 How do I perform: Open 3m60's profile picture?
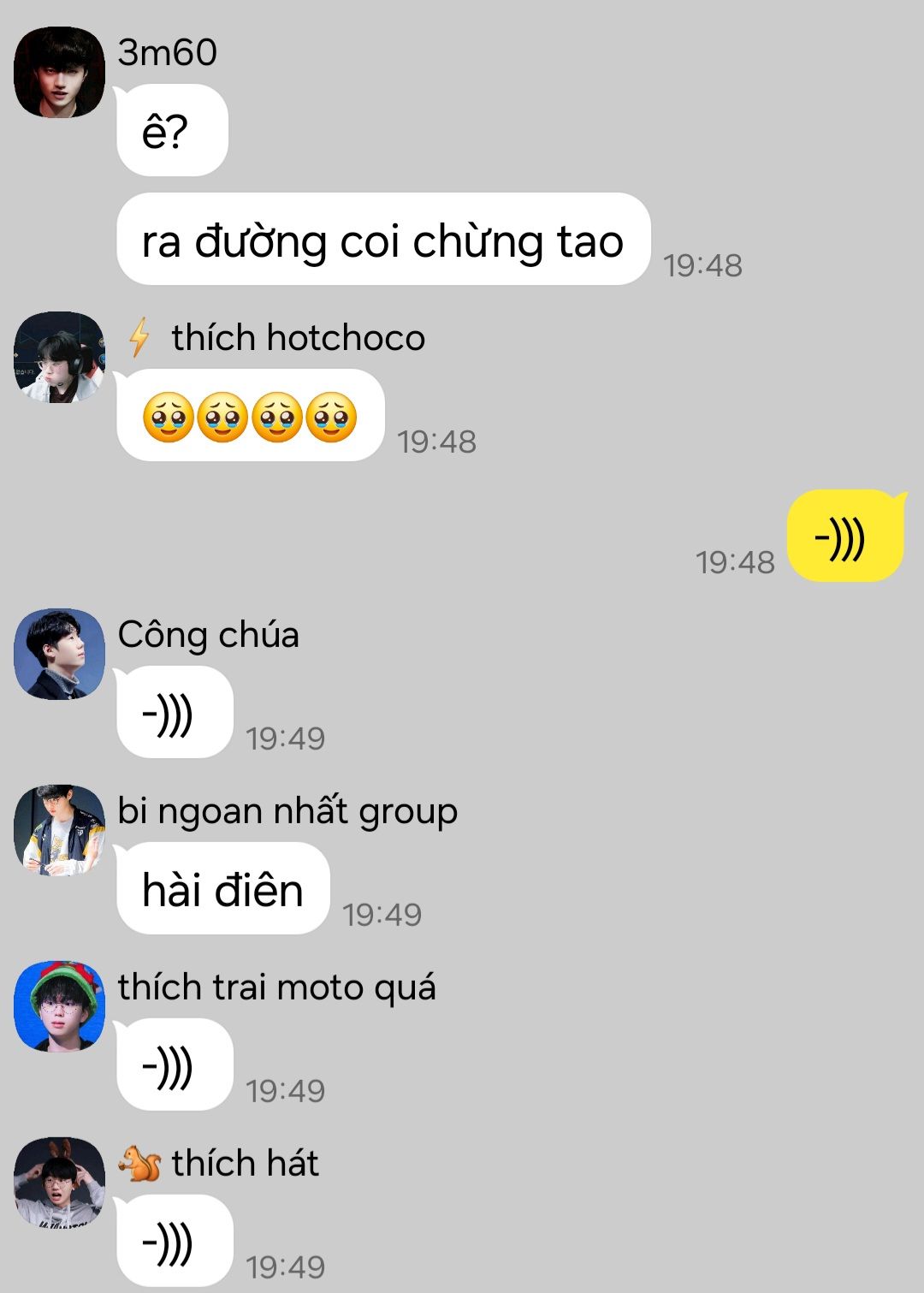[59, 73]
